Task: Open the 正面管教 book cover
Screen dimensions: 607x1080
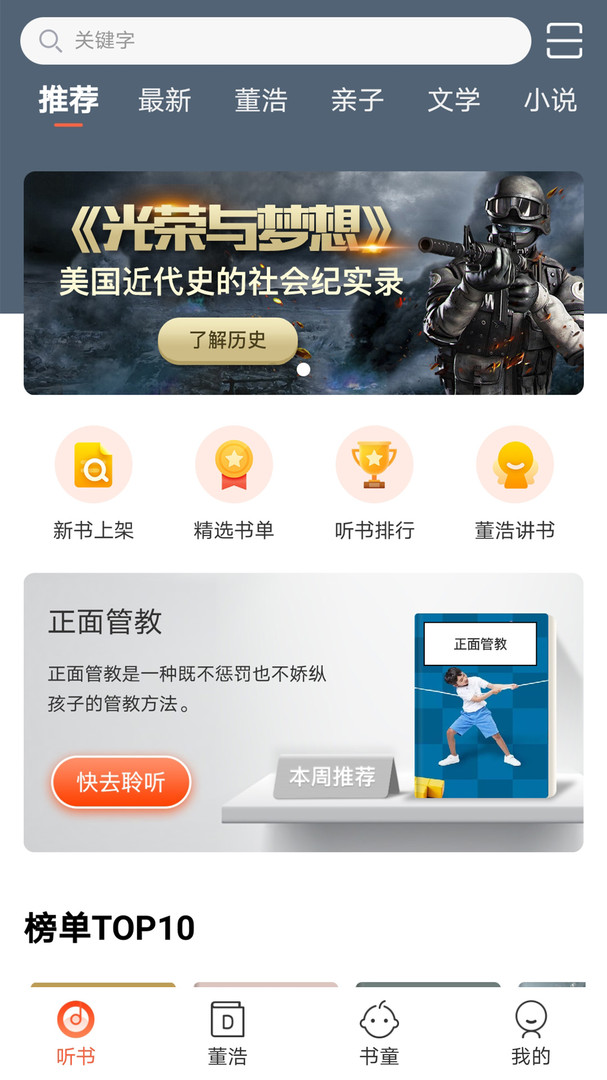Action: pyautogui.click(x=483, y=706)
